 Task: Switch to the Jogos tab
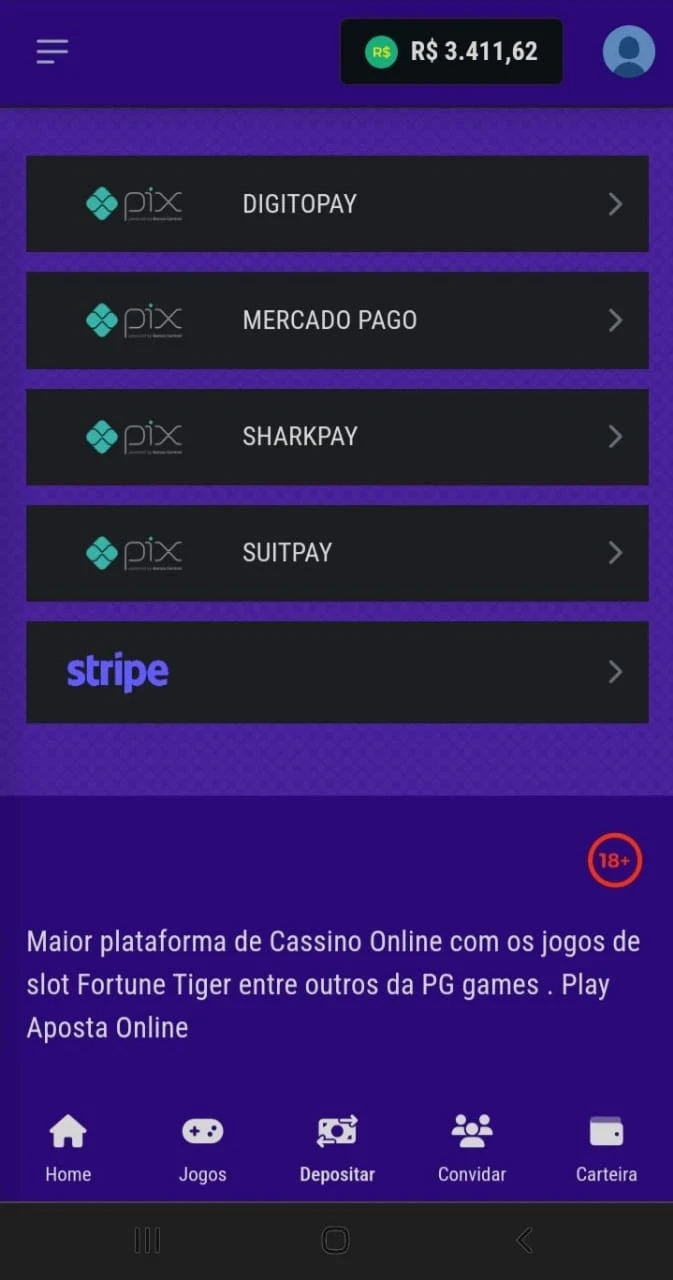[202, 1148]
